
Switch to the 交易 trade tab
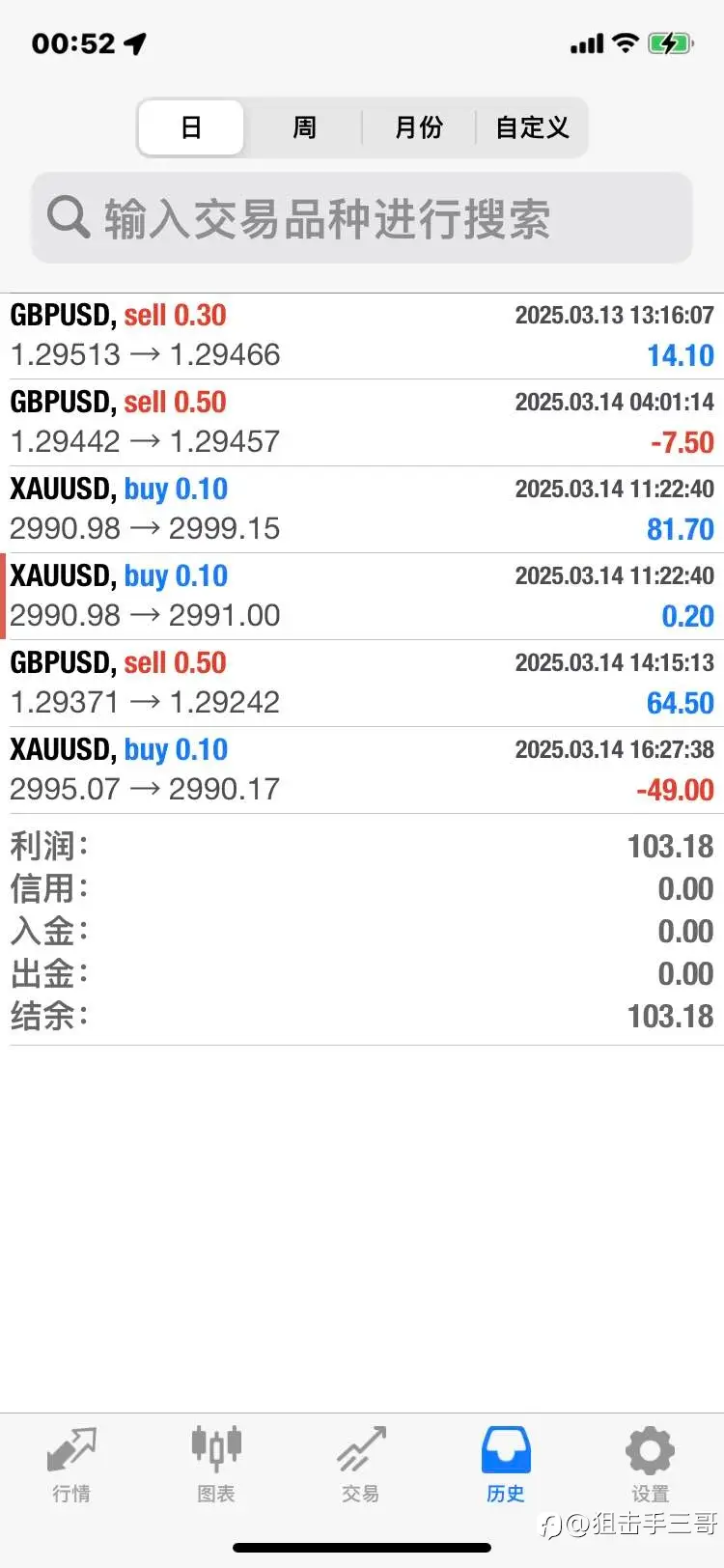361,1465
